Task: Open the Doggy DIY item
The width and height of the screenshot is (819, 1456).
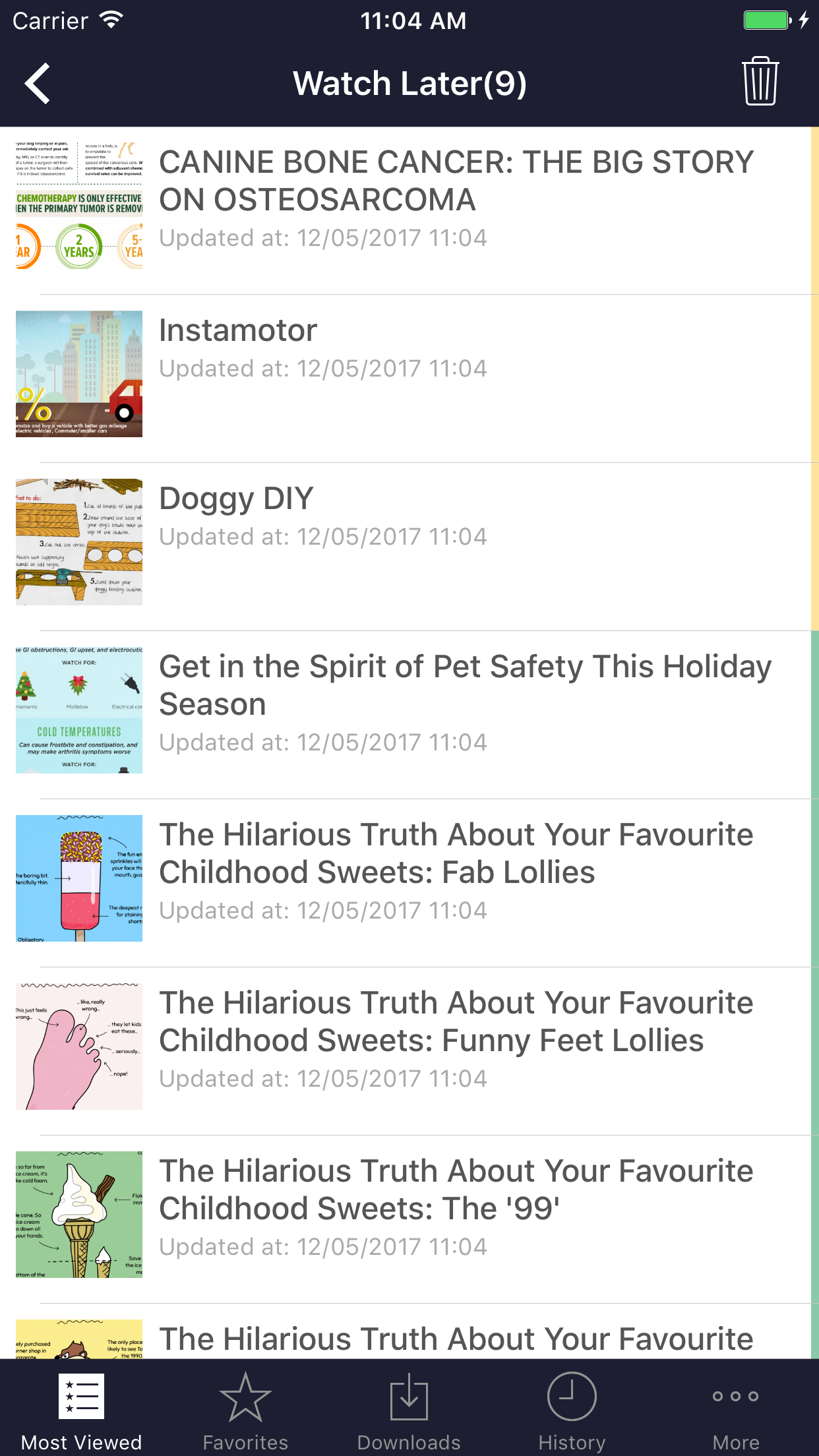Action: pos(409,547)
